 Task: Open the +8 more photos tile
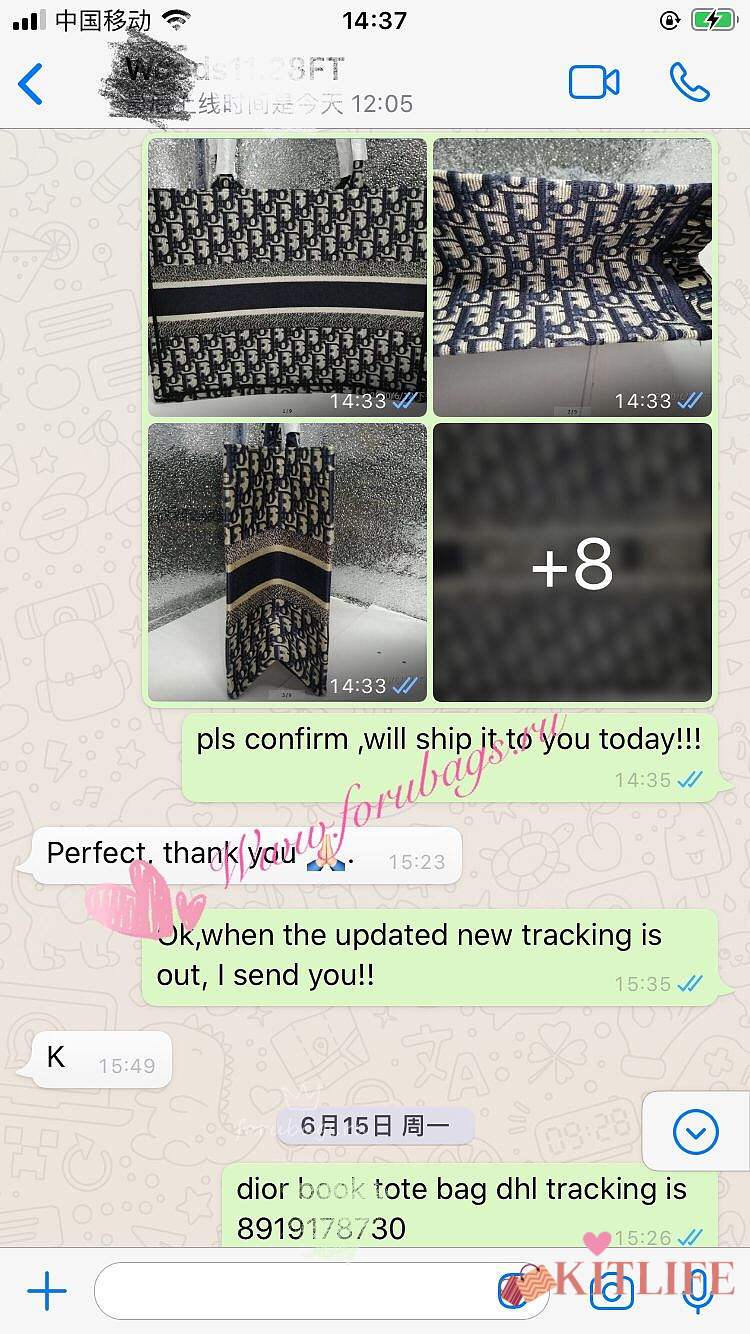coord(572,562)
